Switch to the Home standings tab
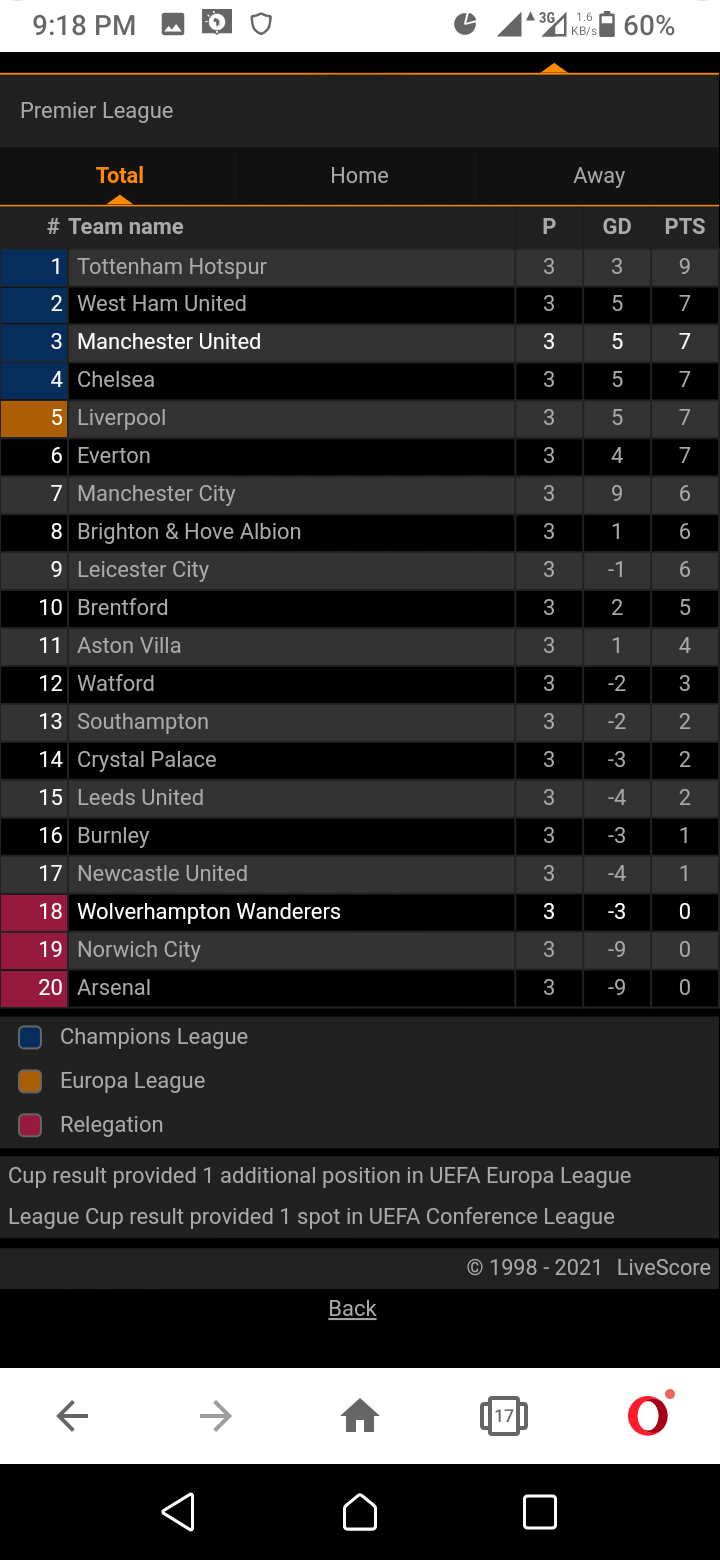This screenshot has height=1560, width=720. tap(359, 176)
